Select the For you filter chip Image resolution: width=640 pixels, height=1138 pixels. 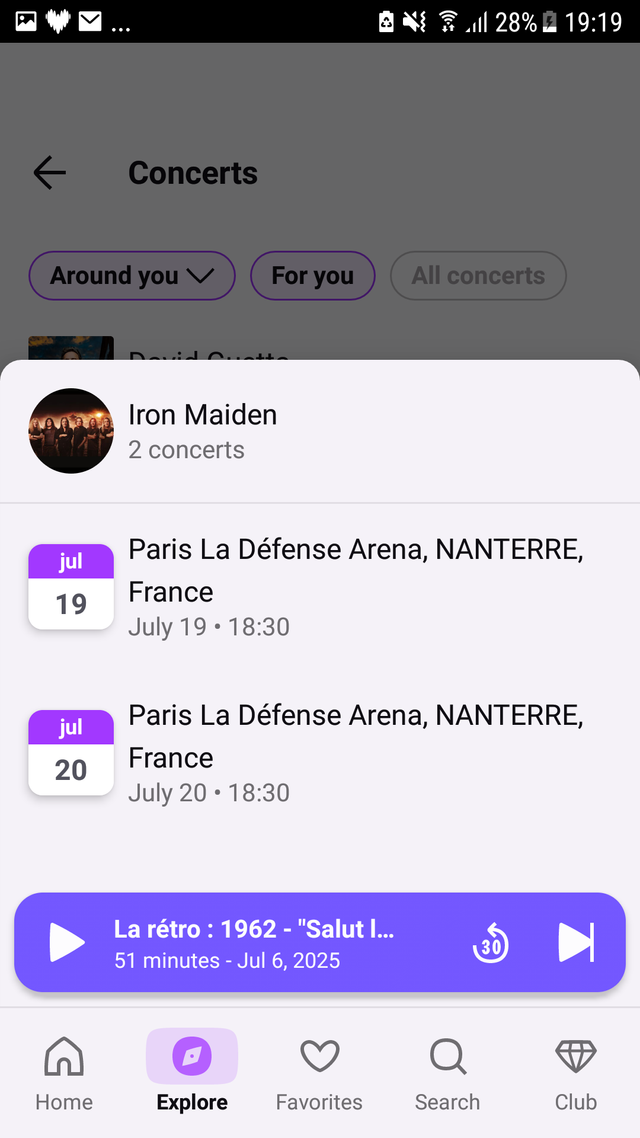313,276
